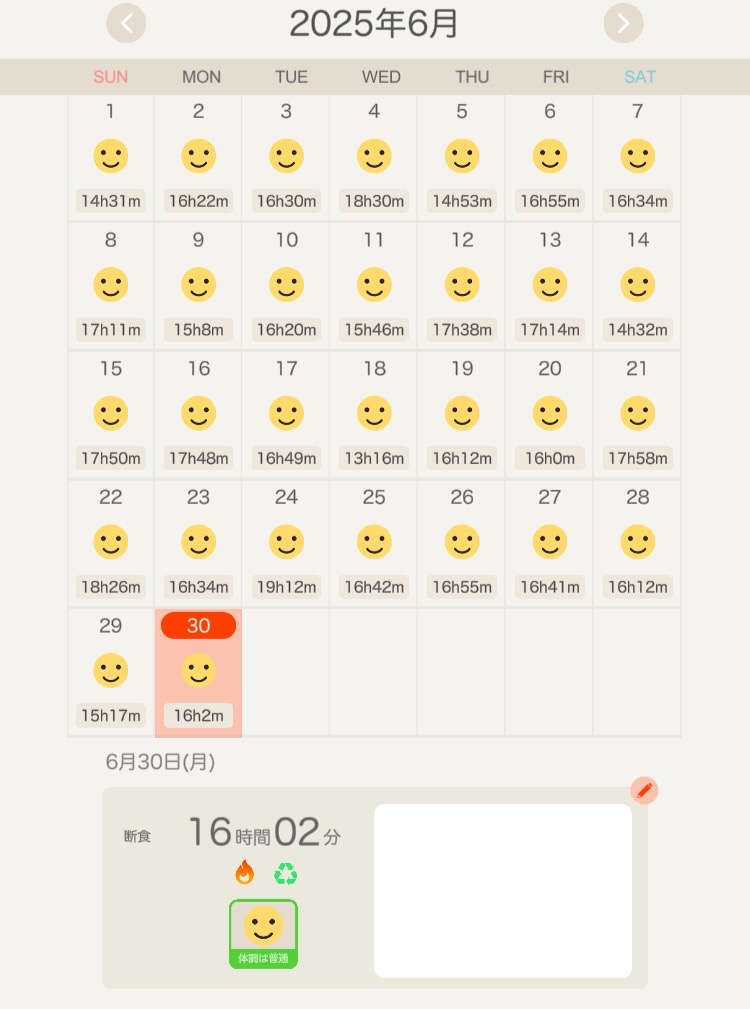Viewport: 750px width, 1009px height.
Task: Select June 29 with 15h17m fast
Action: pos(111,671)
